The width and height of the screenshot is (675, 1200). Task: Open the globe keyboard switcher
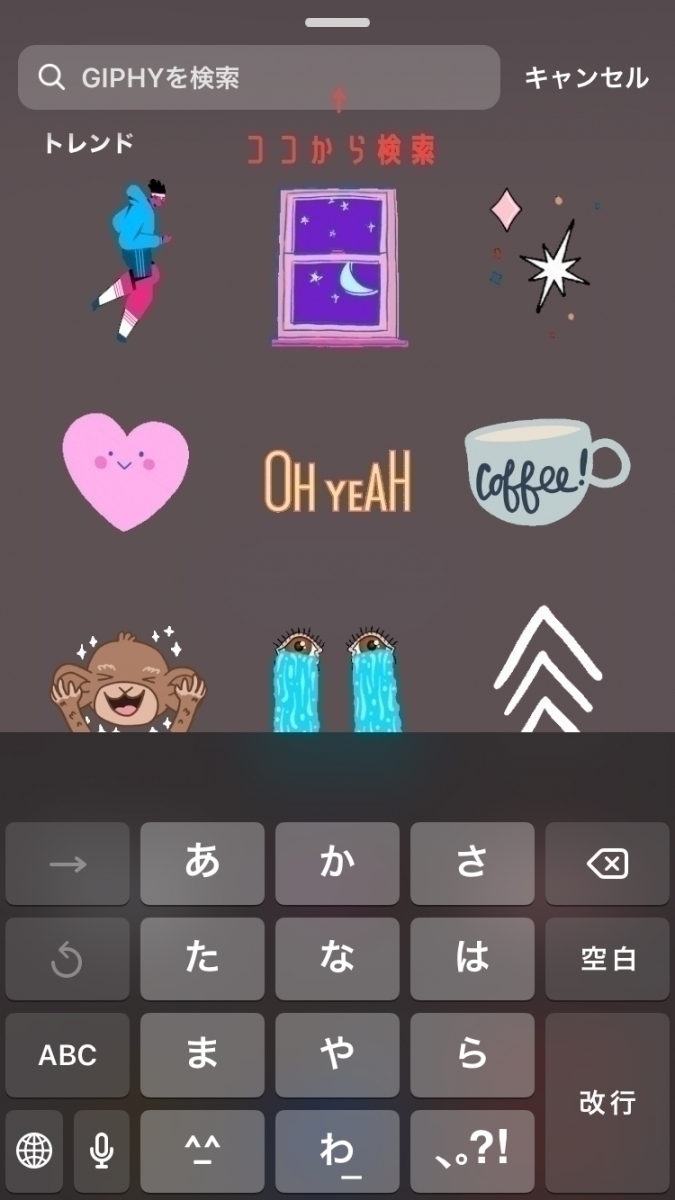click(34, 1151)
